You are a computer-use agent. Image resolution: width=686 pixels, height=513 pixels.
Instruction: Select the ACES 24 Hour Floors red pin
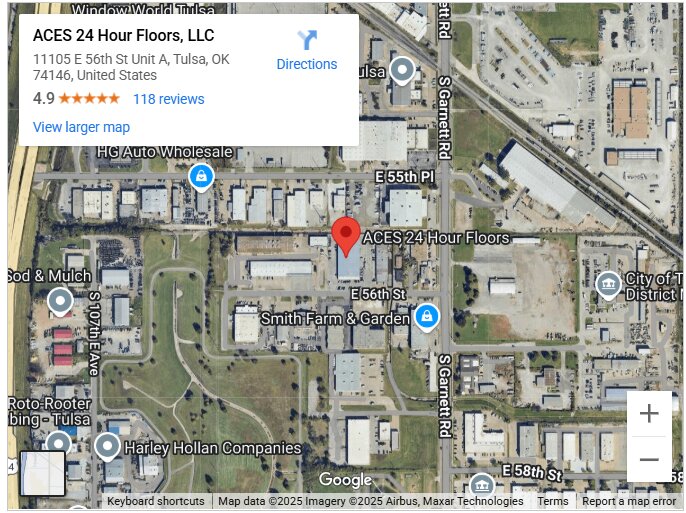click(346, 237)
